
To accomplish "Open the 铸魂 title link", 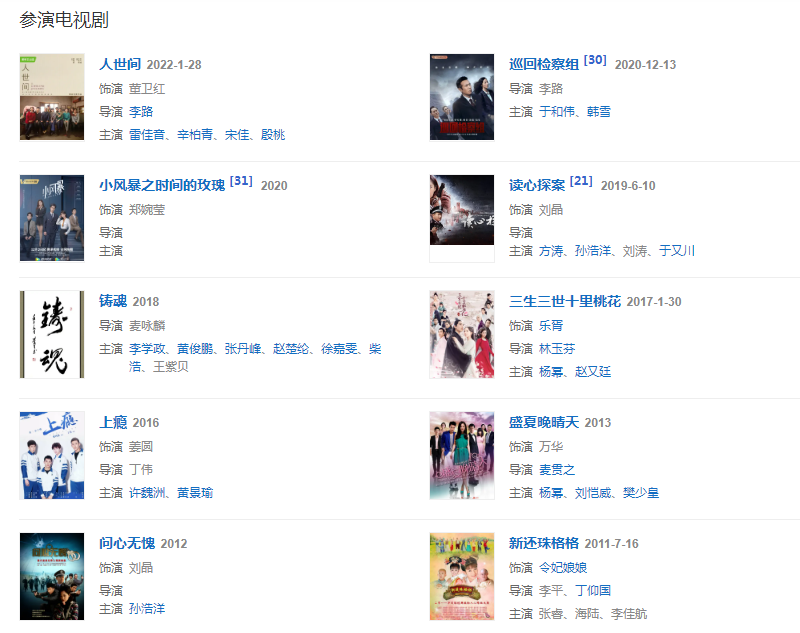I will [114, 302].
